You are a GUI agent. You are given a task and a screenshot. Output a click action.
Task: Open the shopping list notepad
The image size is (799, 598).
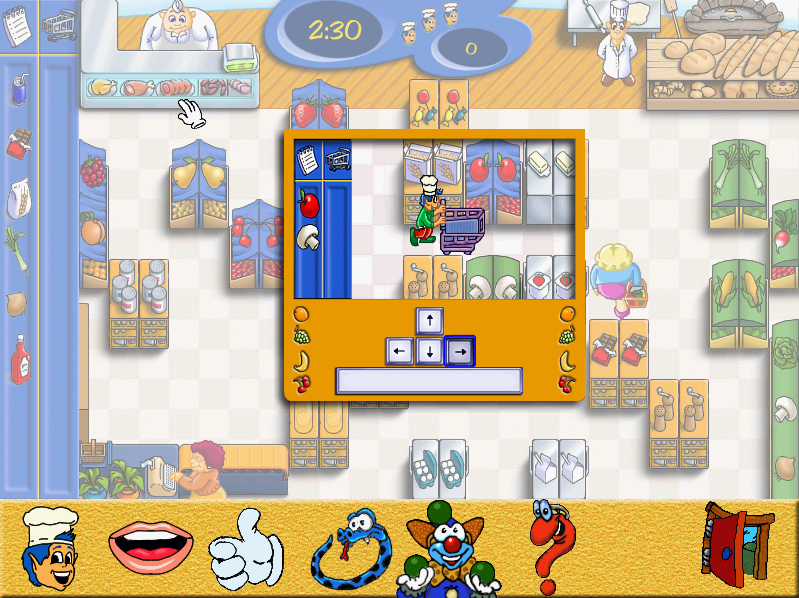16,25
